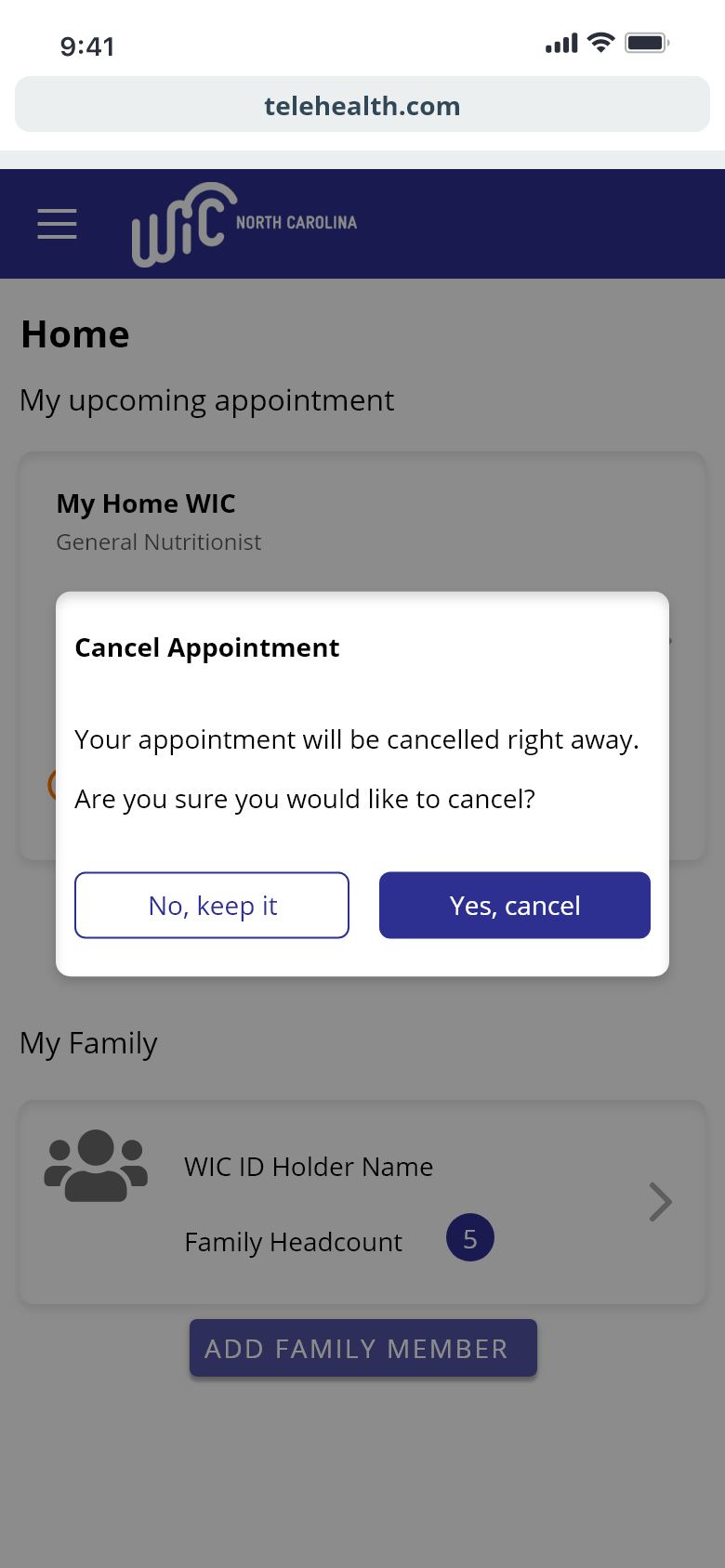Open the hamburger menu
The image size is (725, 1568).
[57, 224]
